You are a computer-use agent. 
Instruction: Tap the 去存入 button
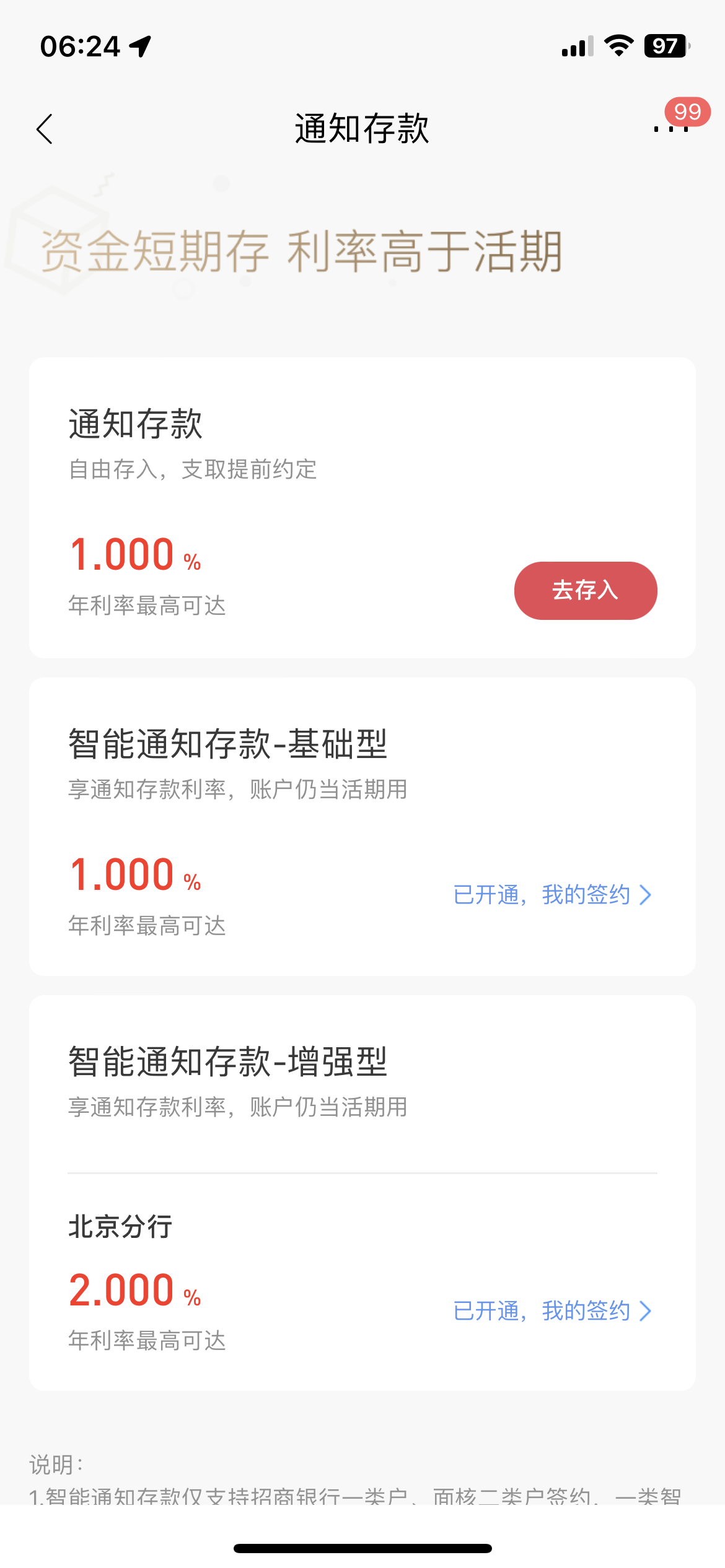[x=586, y=590]
